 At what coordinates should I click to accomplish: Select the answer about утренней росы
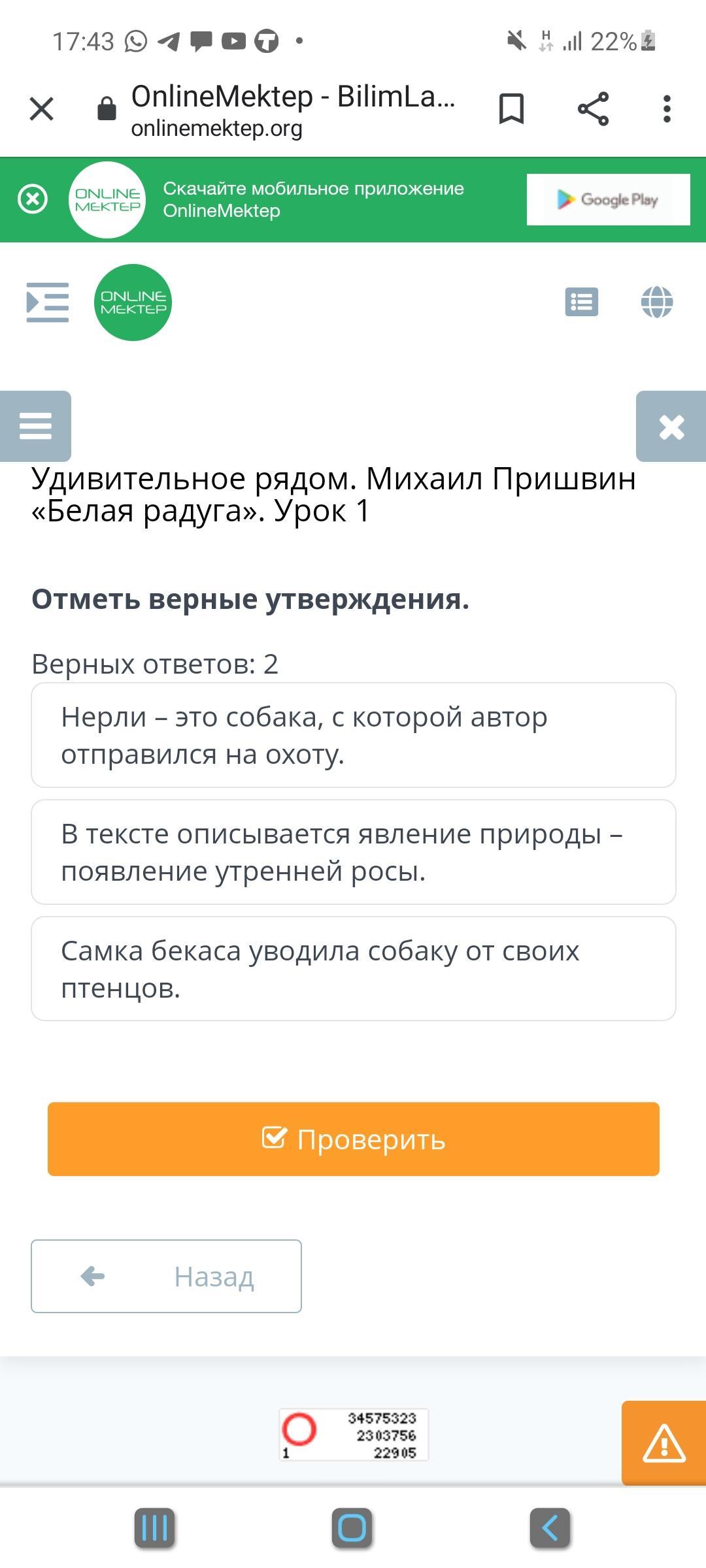(354, 852)
